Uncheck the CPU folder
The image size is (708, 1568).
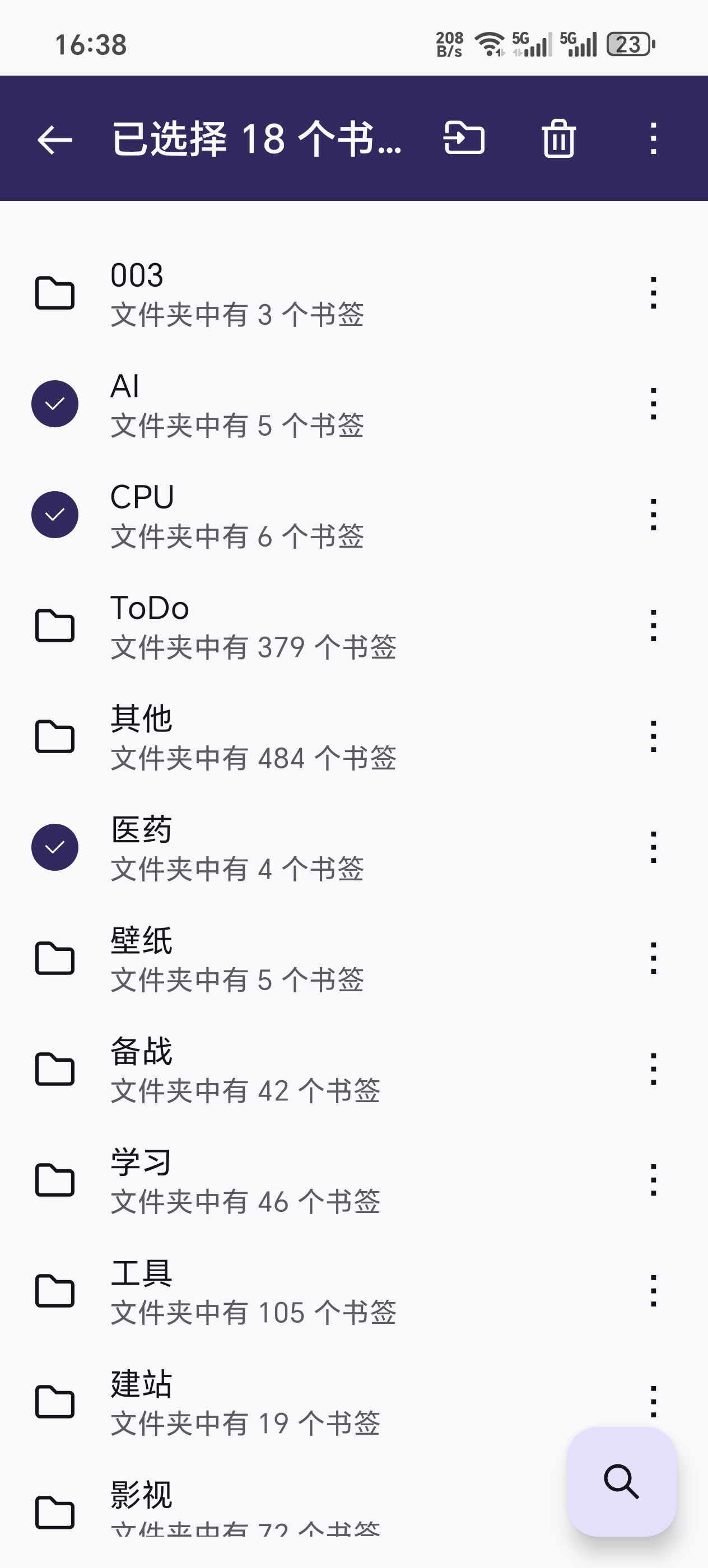[55, 514]
